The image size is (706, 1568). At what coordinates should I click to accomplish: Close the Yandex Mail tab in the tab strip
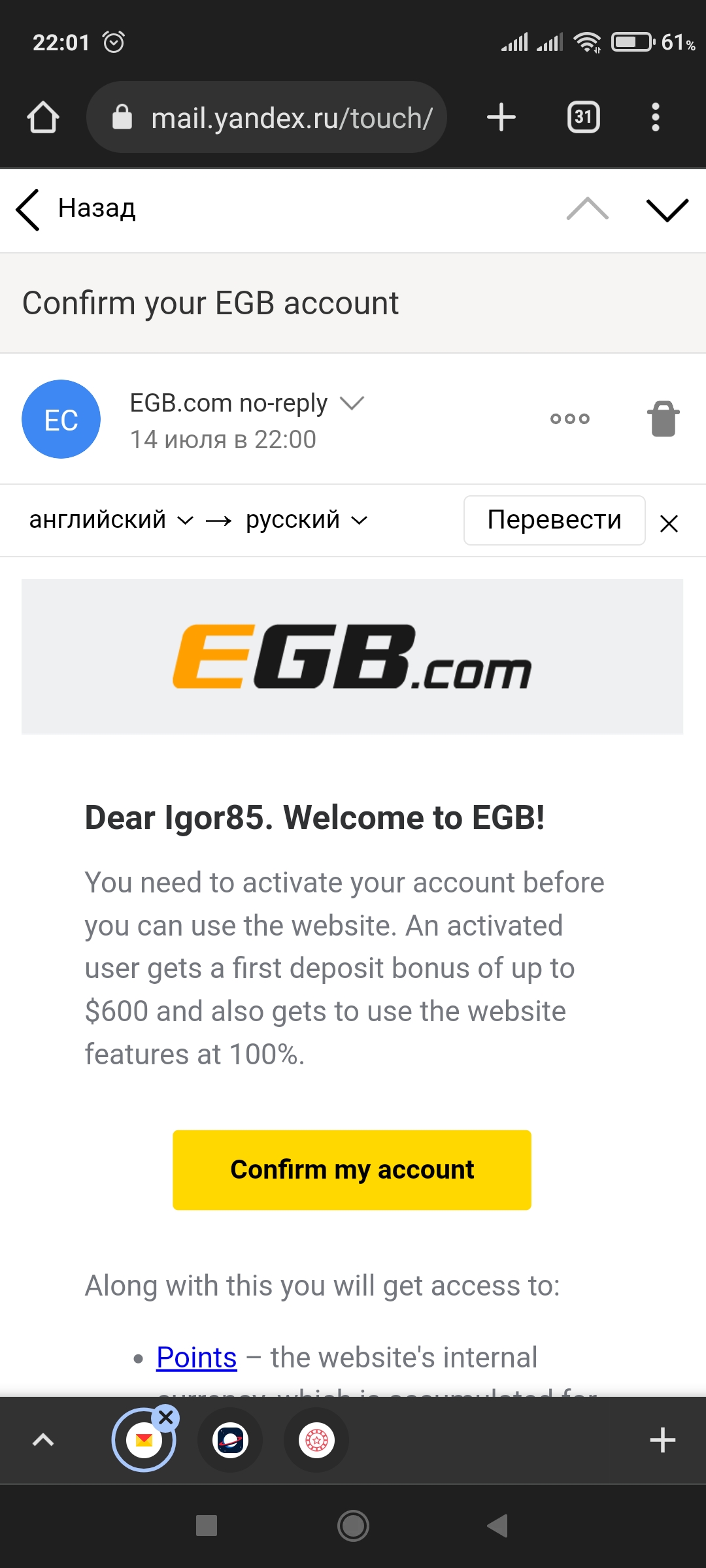coord(166,1417)
